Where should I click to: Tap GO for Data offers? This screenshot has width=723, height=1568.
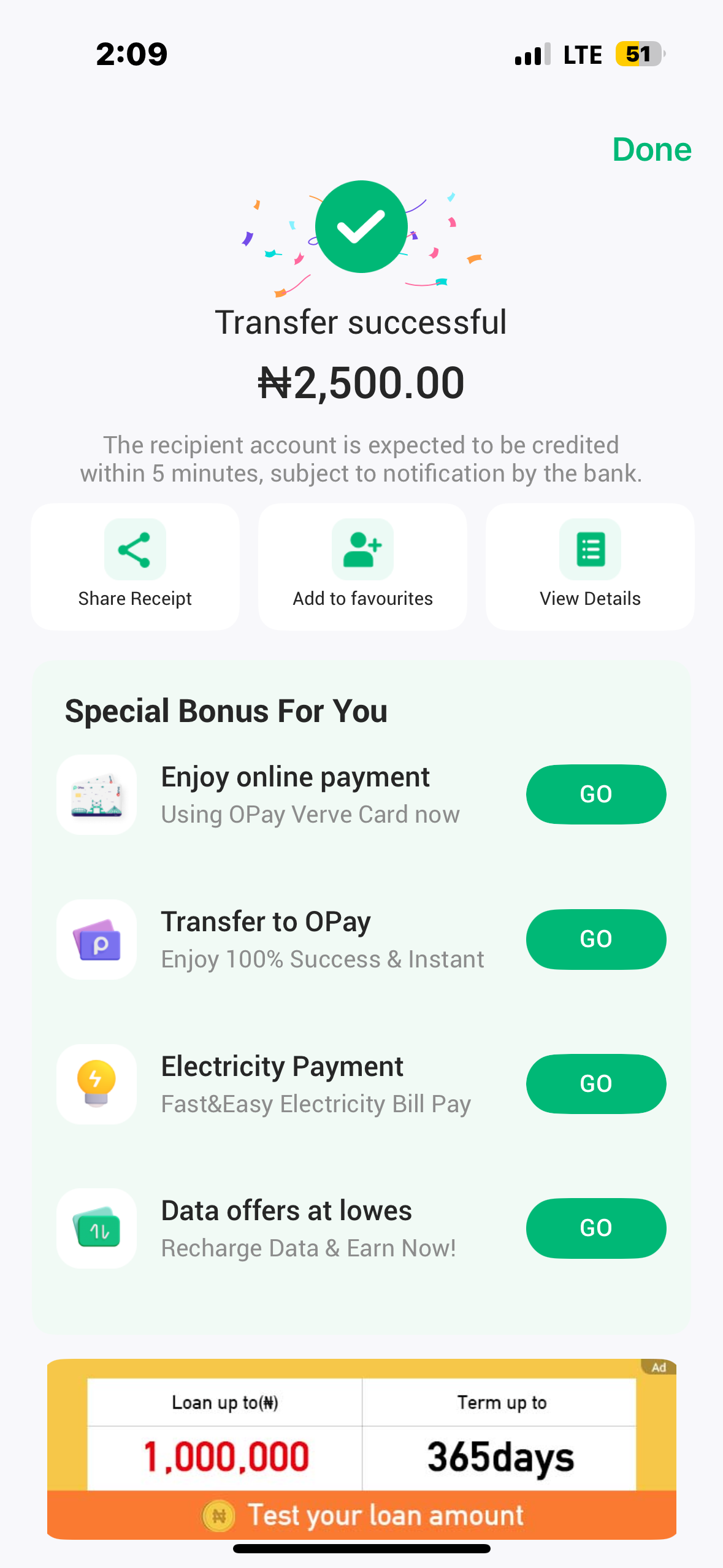click(x=595, y=1228)
